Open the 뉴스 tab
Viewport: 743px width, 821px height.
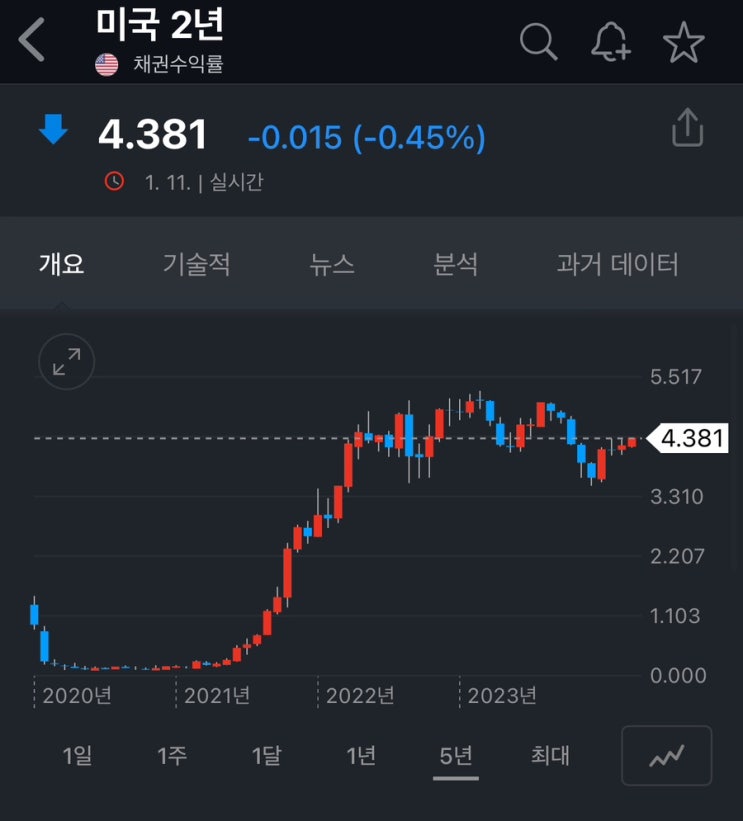(331, 263)
